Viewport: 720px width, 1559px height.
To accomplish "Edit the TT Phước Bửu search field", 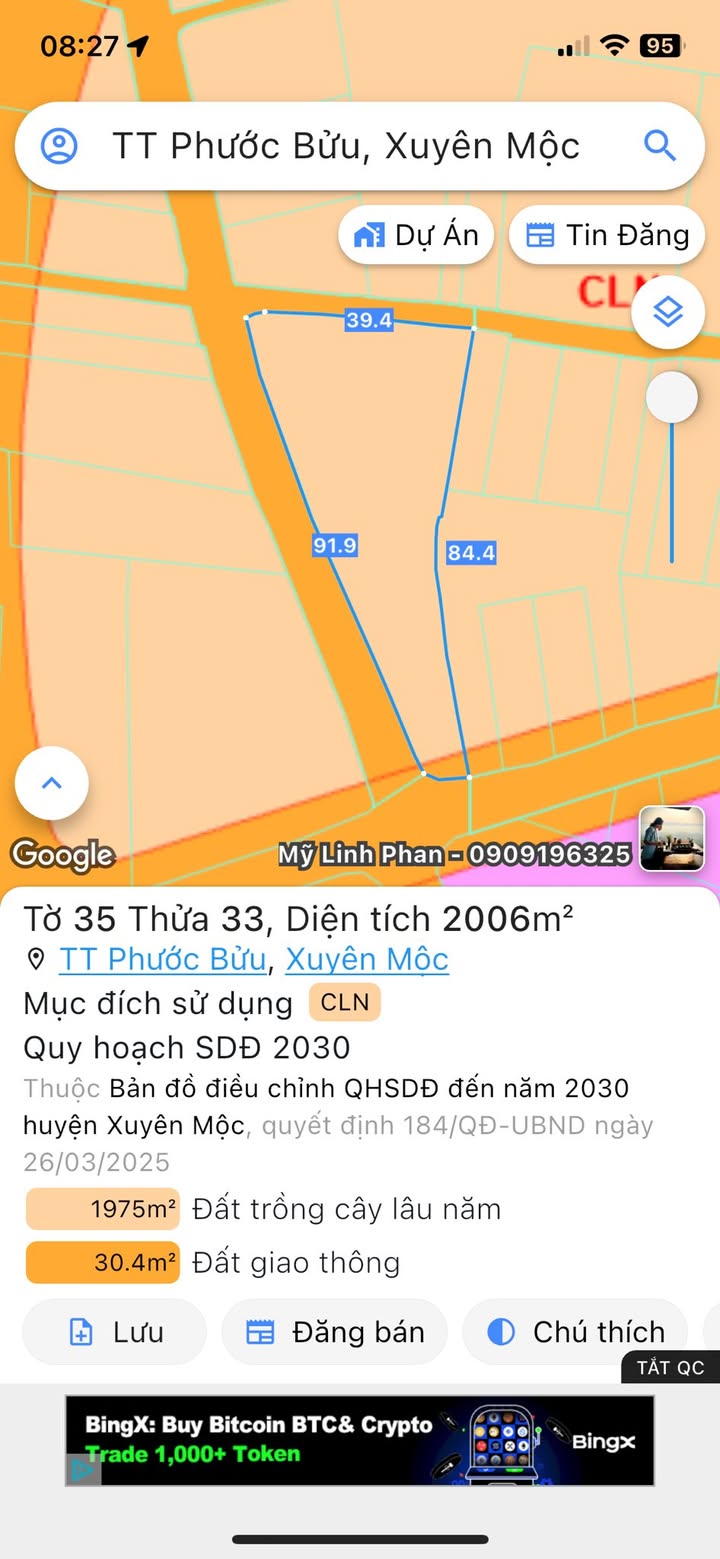I will tap(345, 147).
